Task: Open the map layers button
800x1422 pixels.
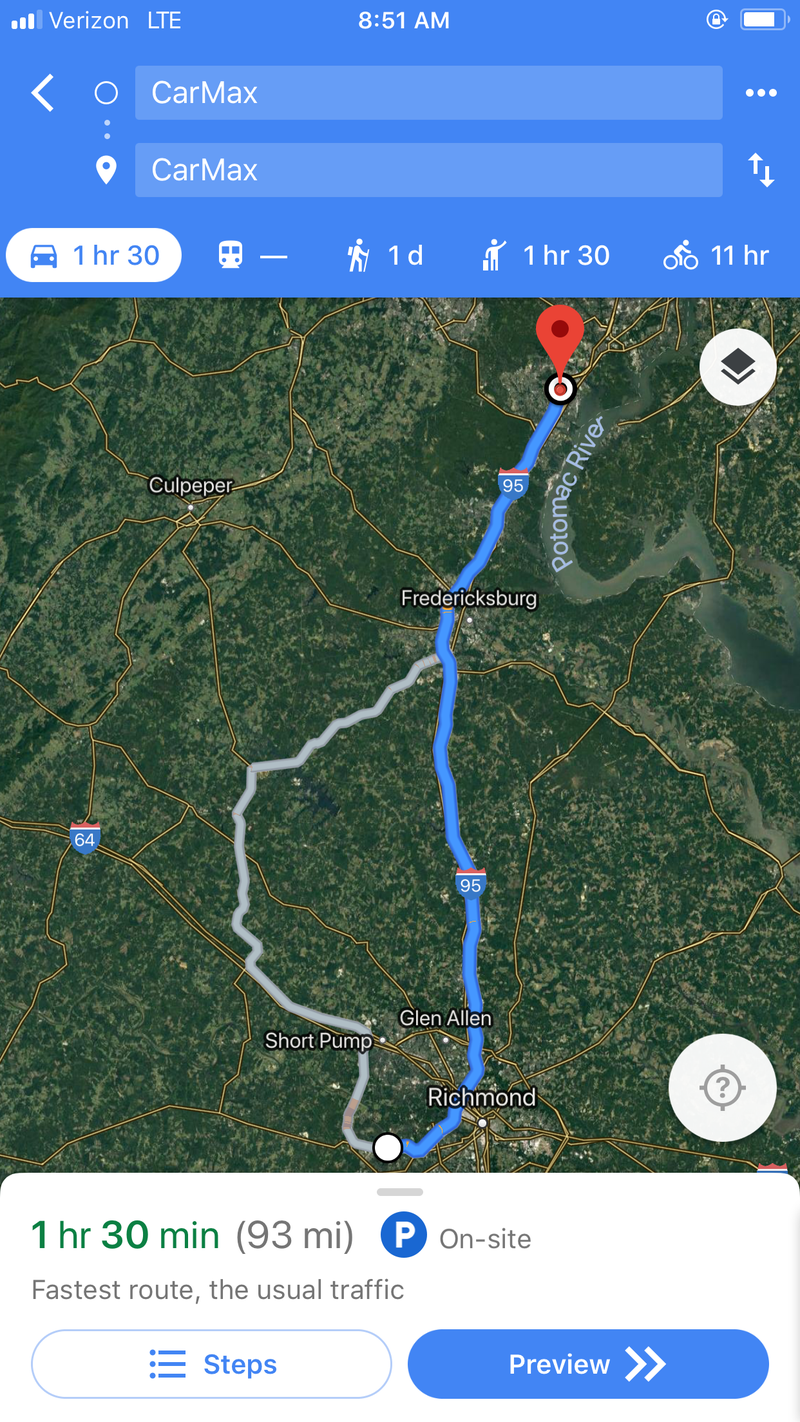Action: (x=738, y=368)
